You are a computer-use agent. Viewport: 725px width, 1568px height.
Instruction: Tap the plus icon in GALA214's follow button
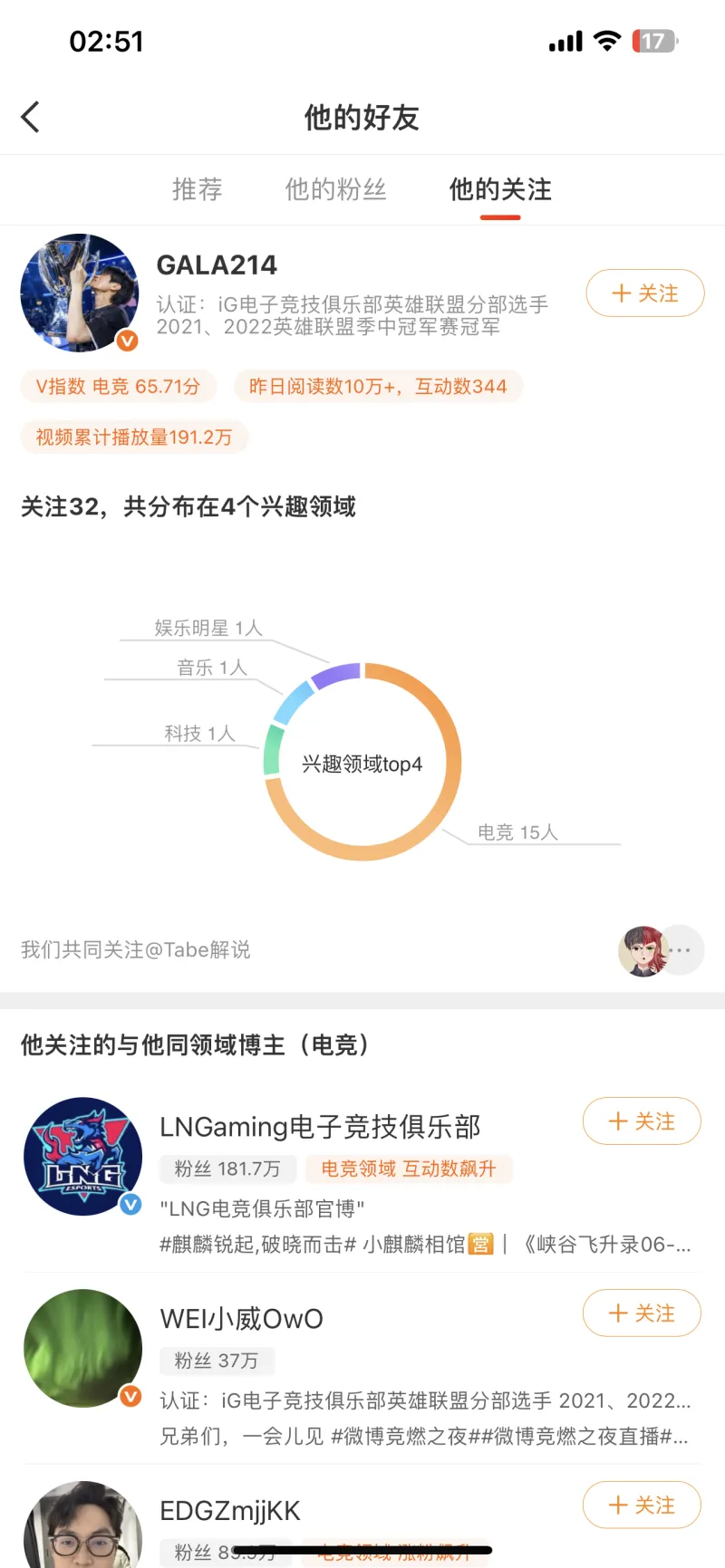point(621,293)
